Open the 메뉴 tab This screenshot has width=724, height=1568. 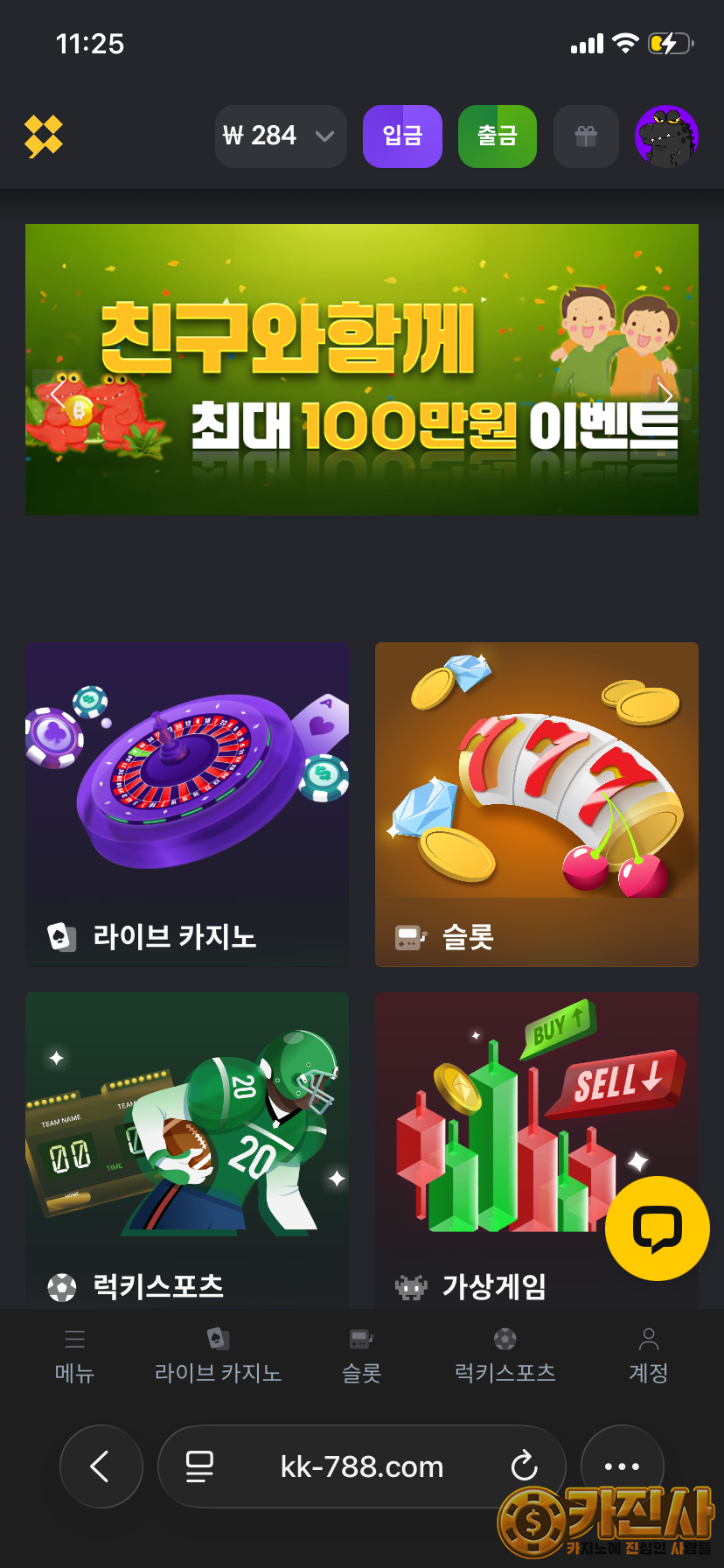74,1354
